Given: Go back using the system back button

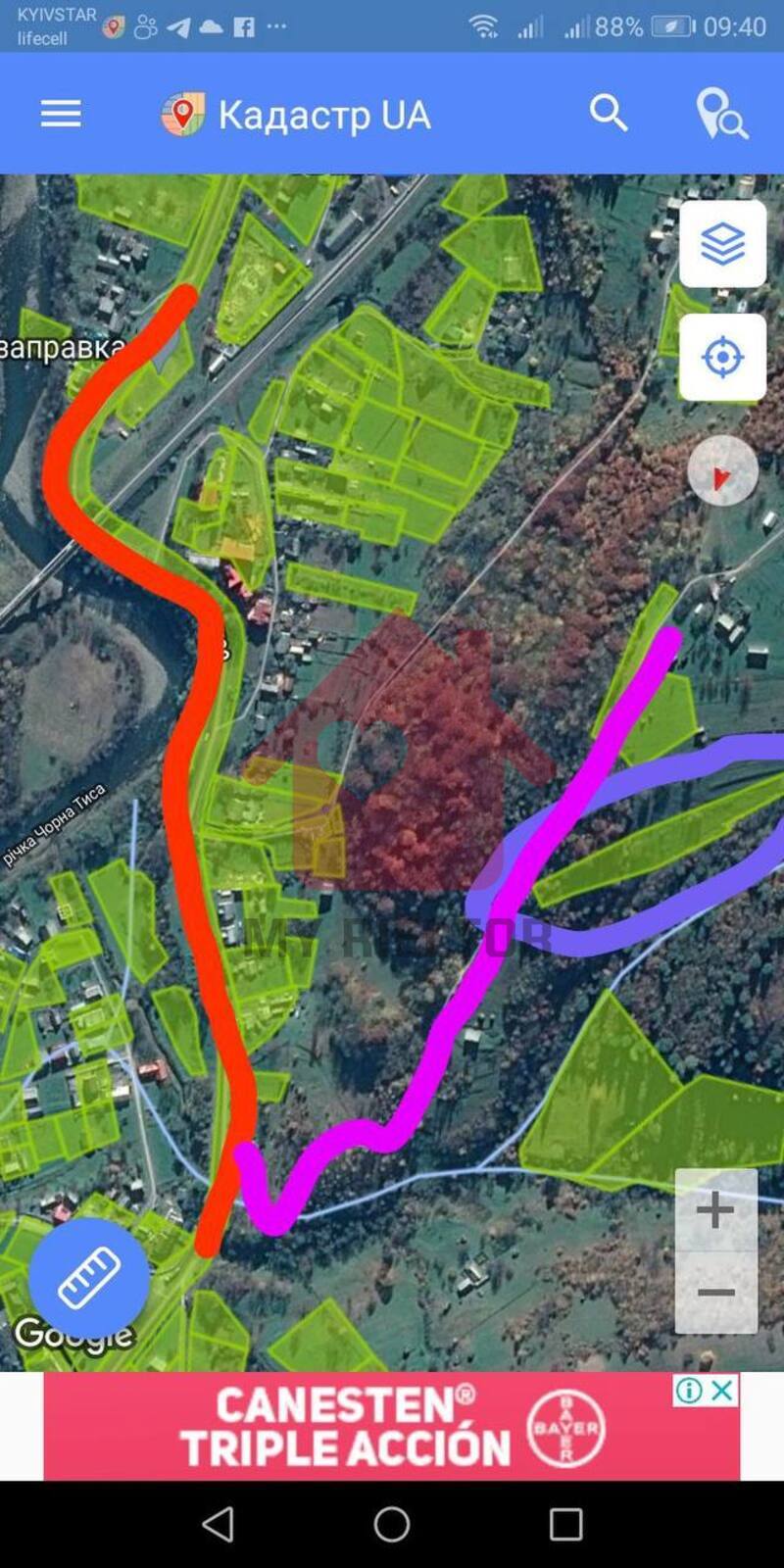Looking at the screenshot, I should [x=218, y=1524].
